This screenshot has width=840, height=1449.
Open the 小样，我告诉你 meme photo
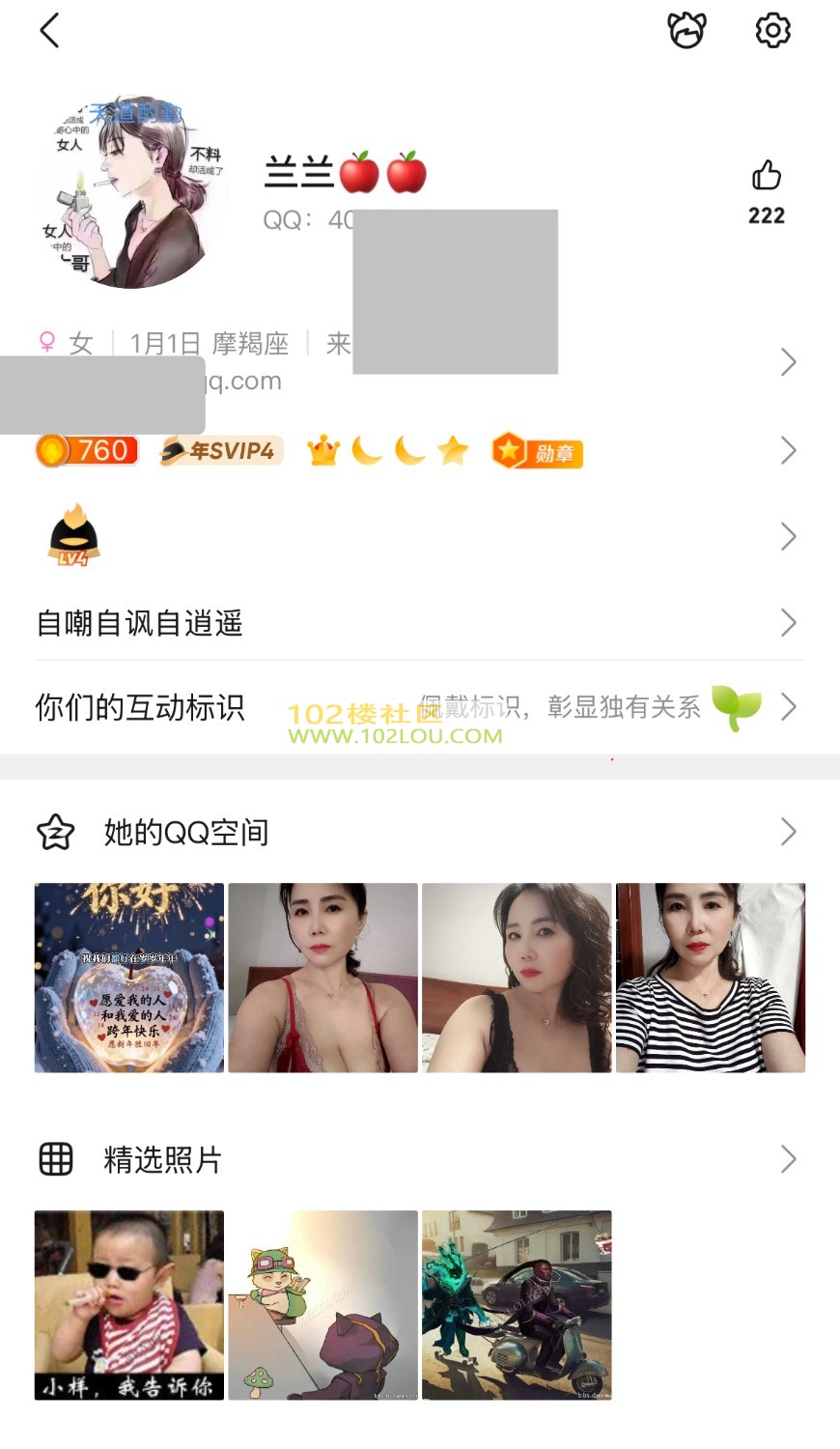(x=129, y=1305)
